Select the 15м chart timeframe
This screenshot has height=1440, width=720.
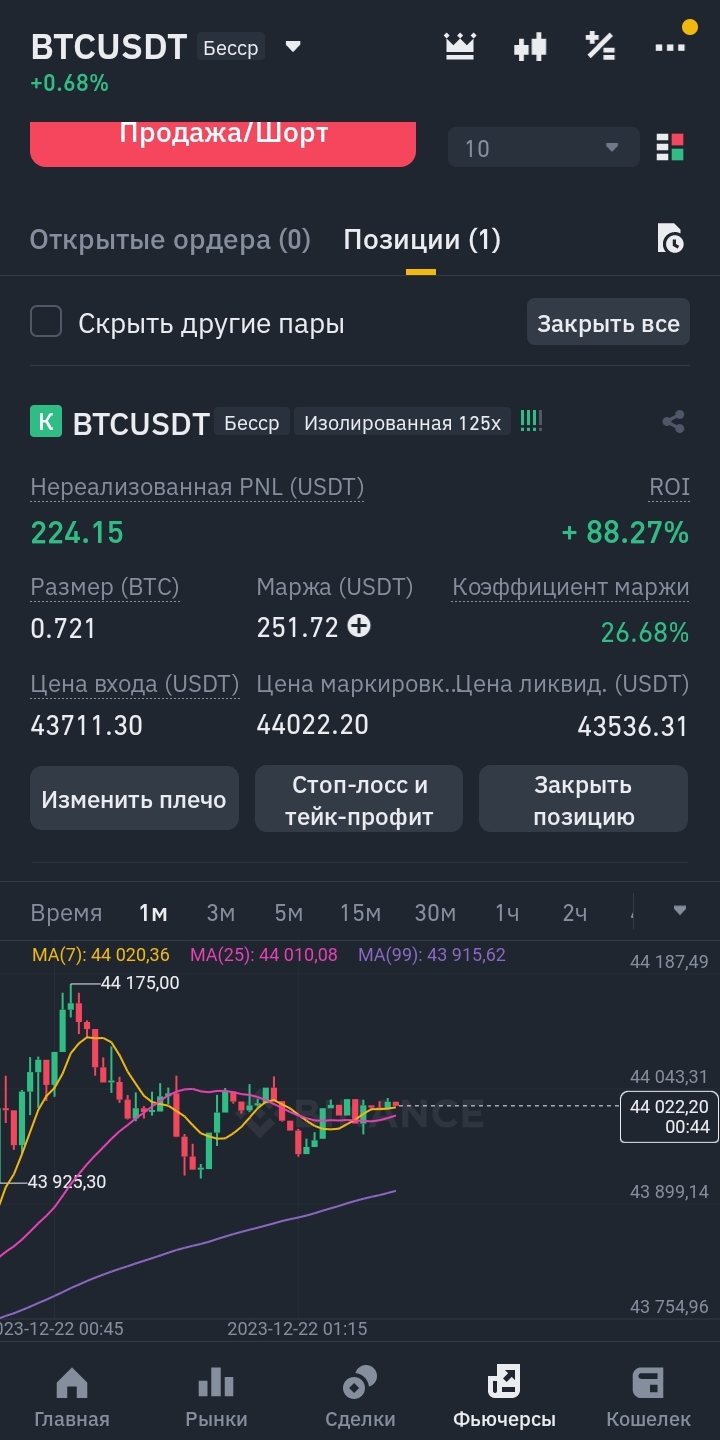(x=360, y=913)
